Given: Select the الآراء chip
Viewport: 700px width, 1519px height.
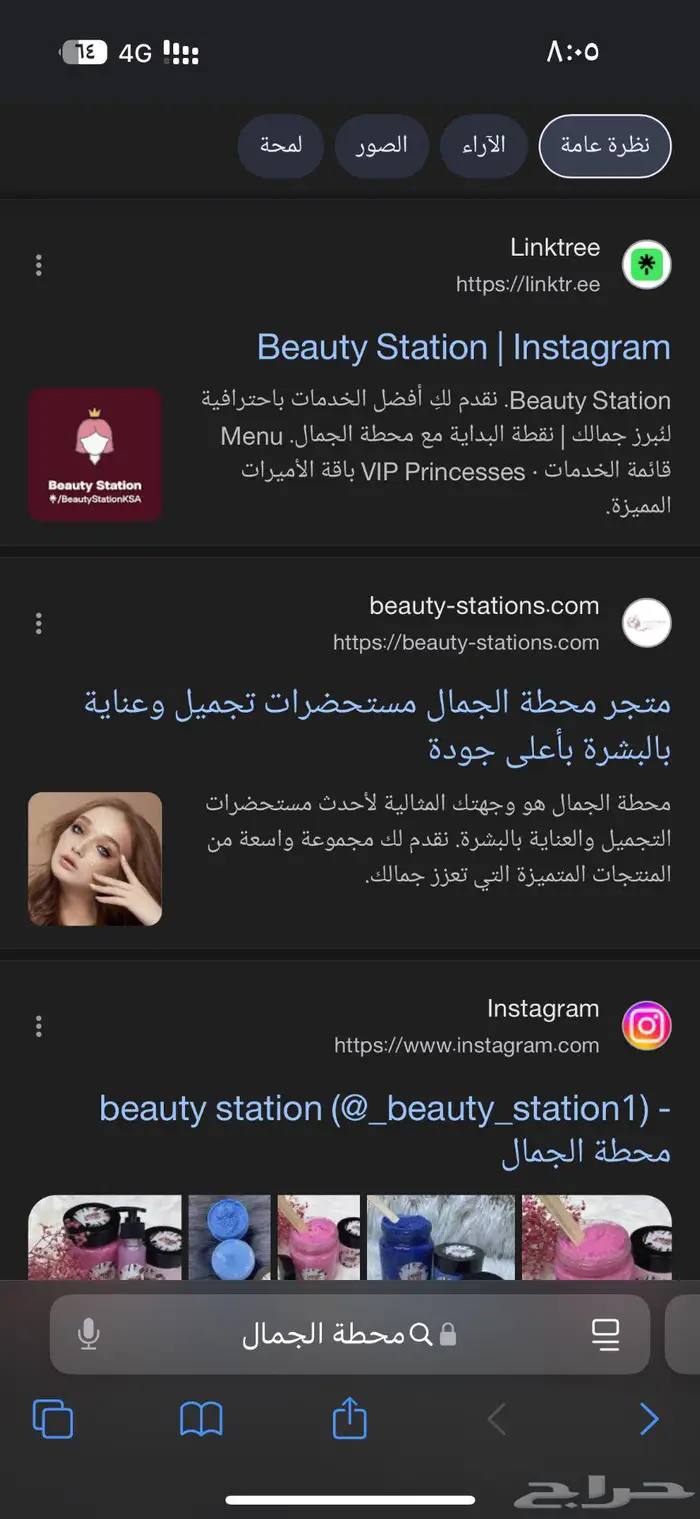Looking at the screenshot, I should tap(483, 146).
